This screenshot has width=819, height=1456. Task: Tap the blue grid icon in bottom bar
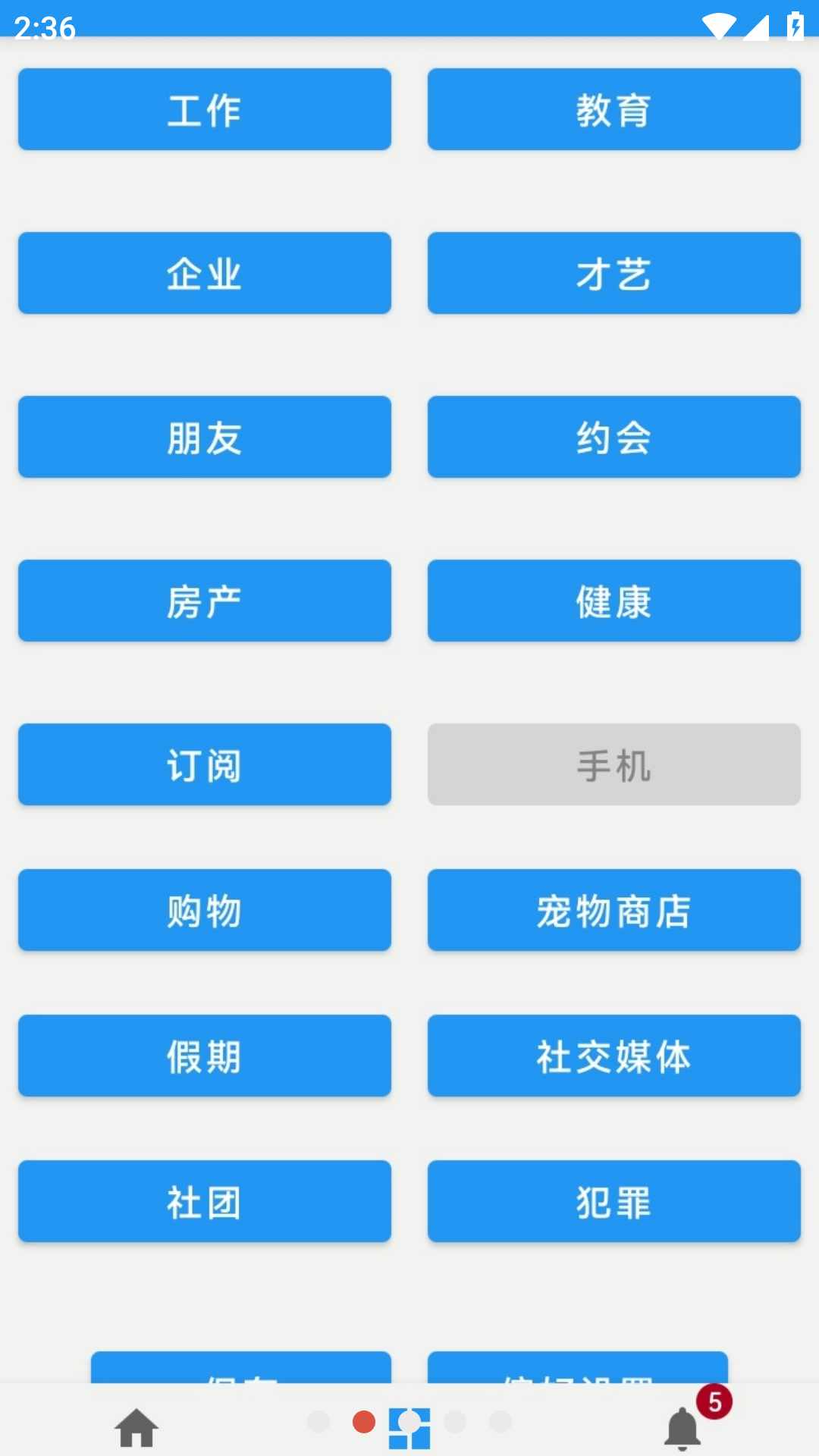(x=409, y=1427)
